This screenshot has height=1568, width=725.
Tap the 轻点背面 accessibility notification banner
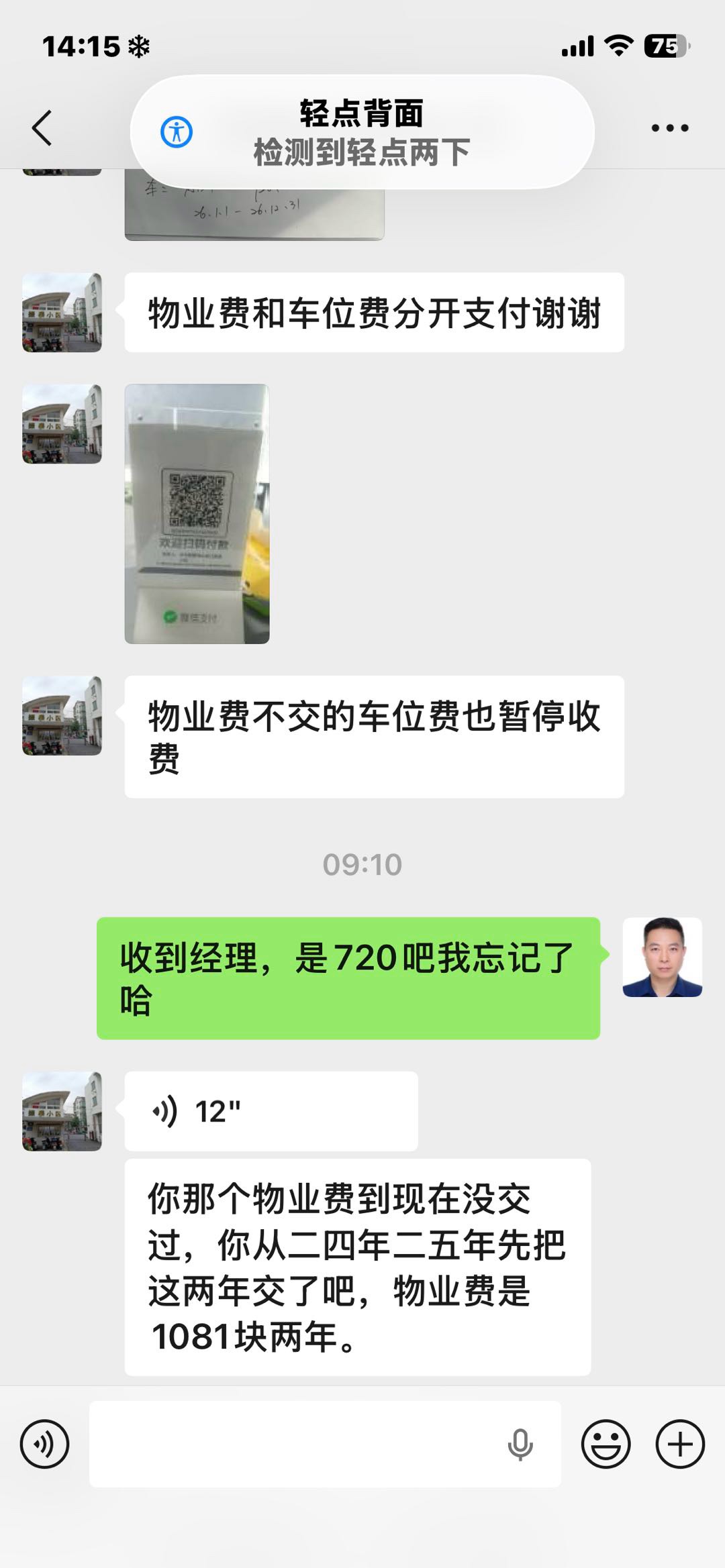362,132
